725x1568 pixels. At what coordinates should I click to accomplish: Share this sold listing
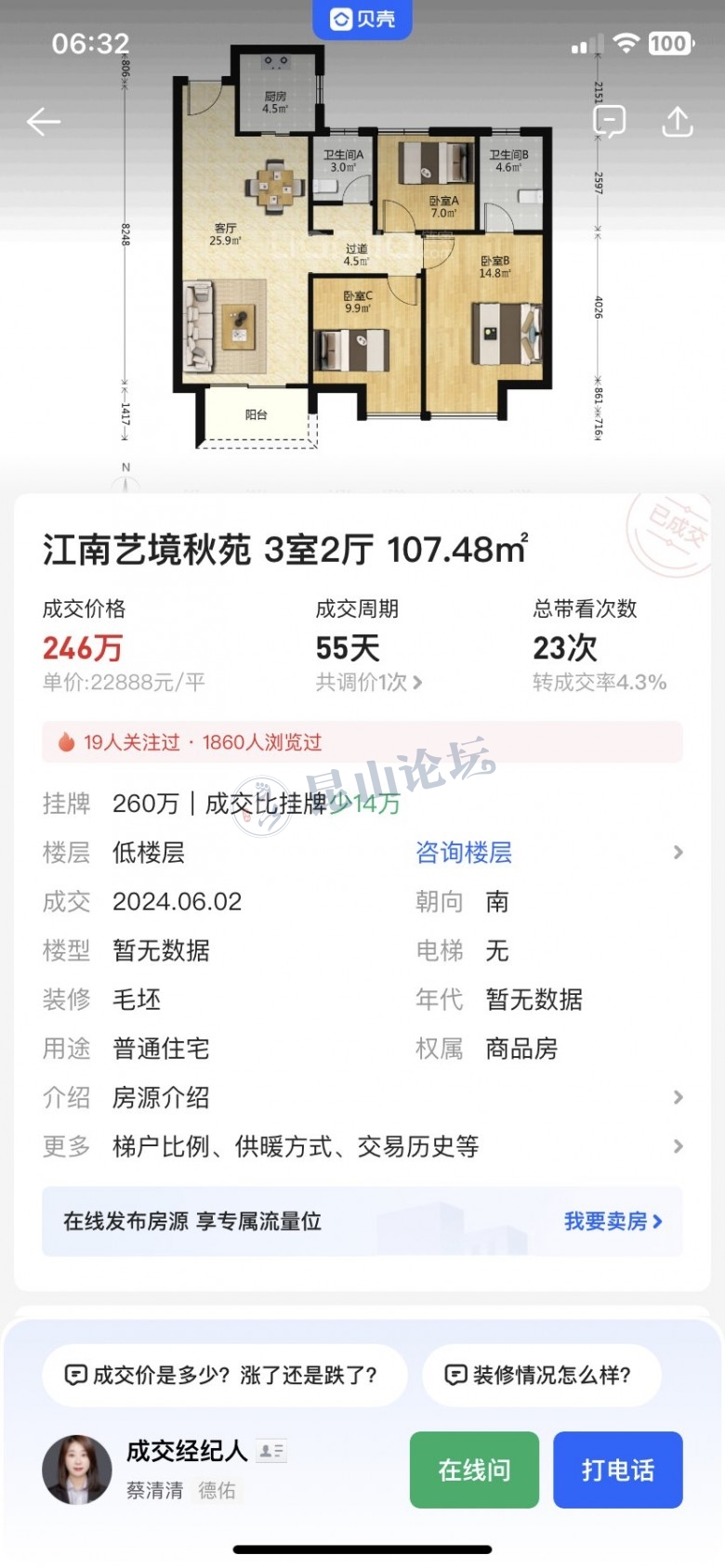coord(678,122)
